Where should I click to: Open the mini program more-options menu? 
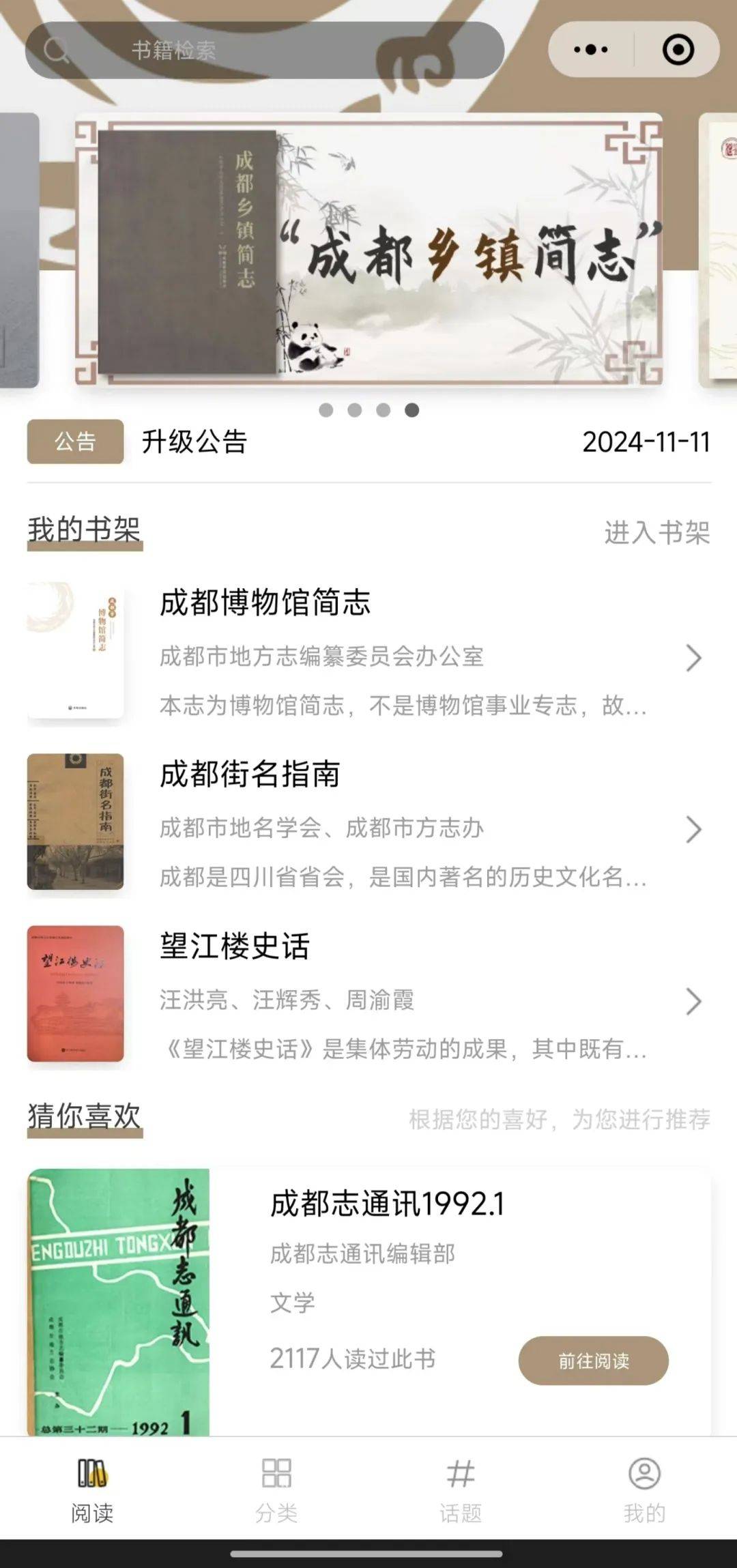pyautogui.click(x=591, y=50)
